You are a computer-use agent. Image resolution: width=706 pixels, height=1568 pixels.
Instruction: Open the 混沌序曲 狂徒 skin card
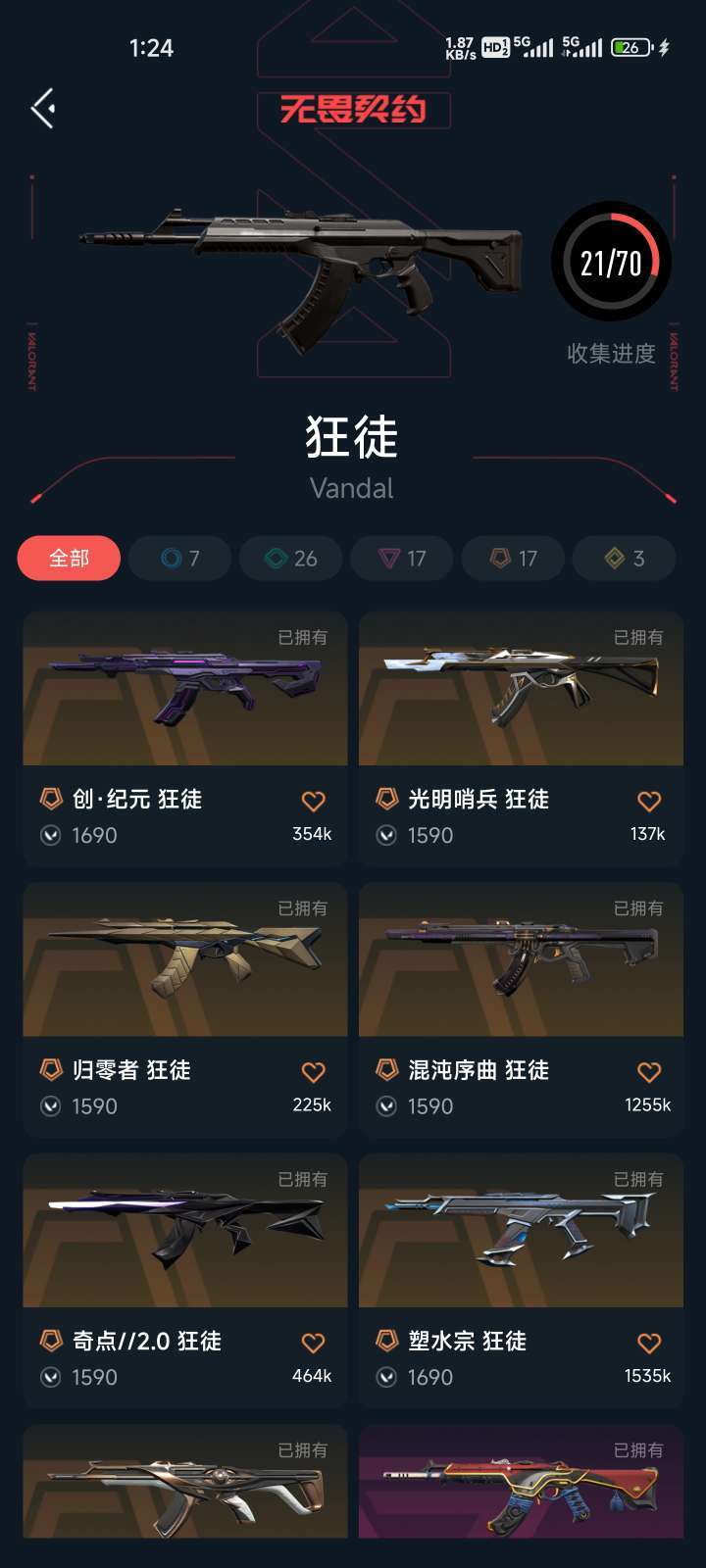[x=522, y=1009]
